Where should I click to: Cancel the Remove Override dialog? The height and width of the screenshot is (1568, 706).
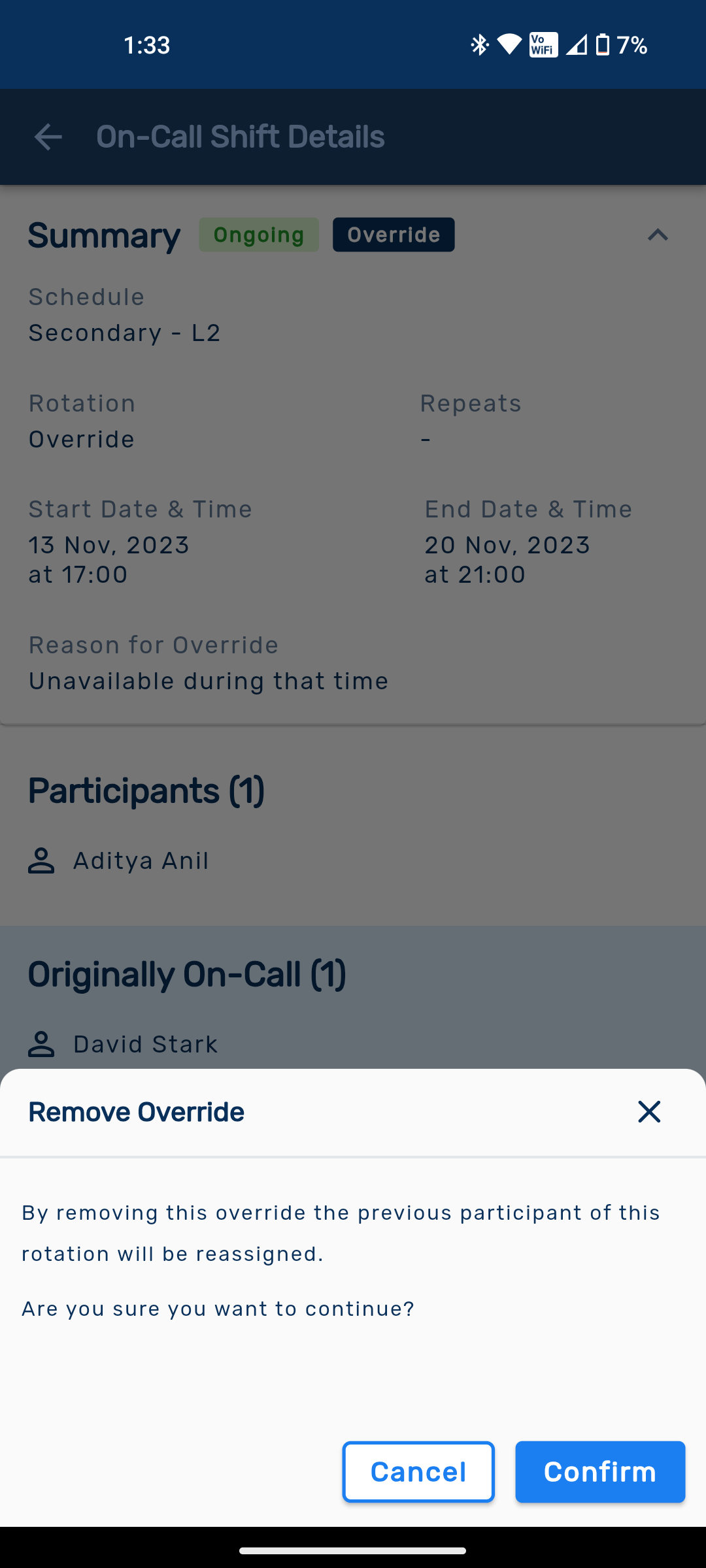click(x=418, y=1472)
